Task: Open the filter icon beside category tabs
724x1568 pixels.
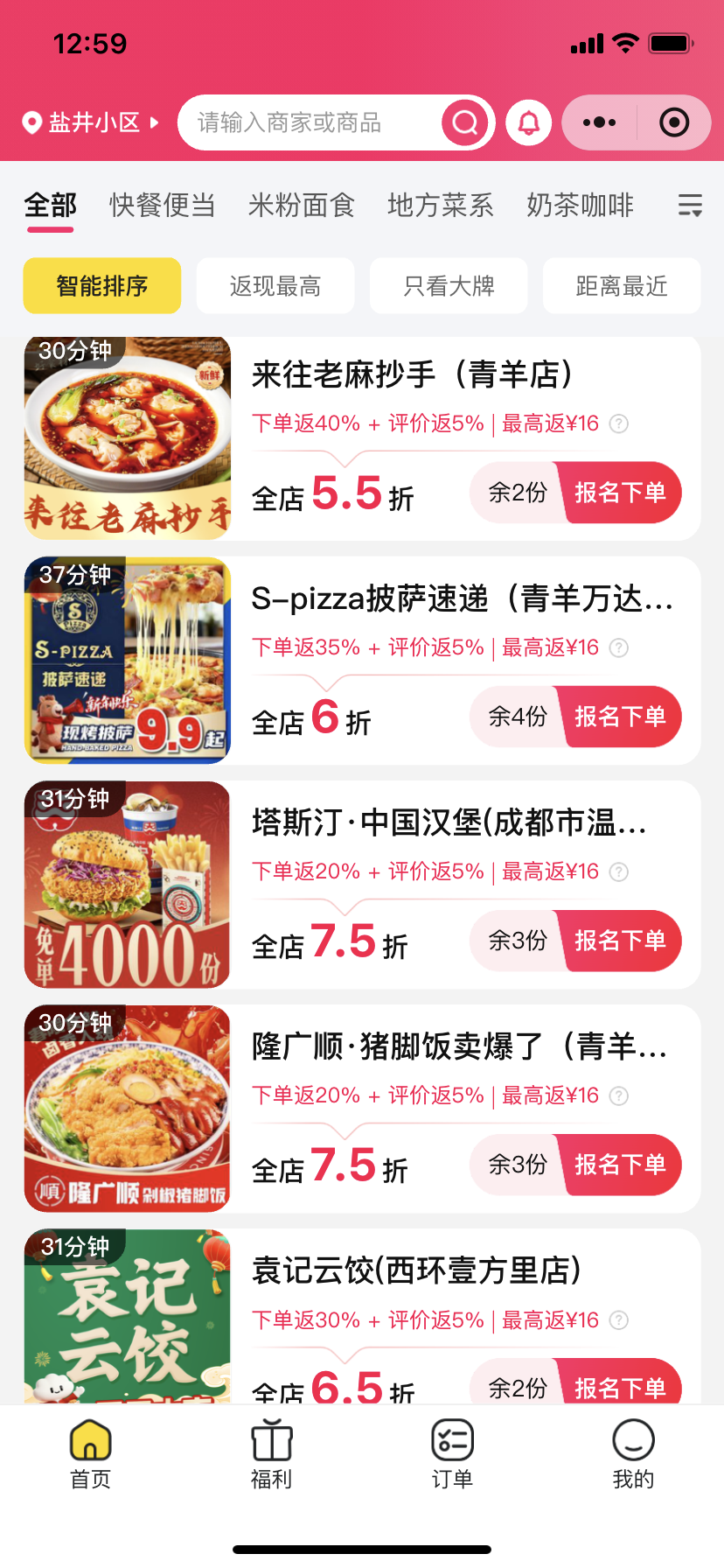Action: point(690,205)
